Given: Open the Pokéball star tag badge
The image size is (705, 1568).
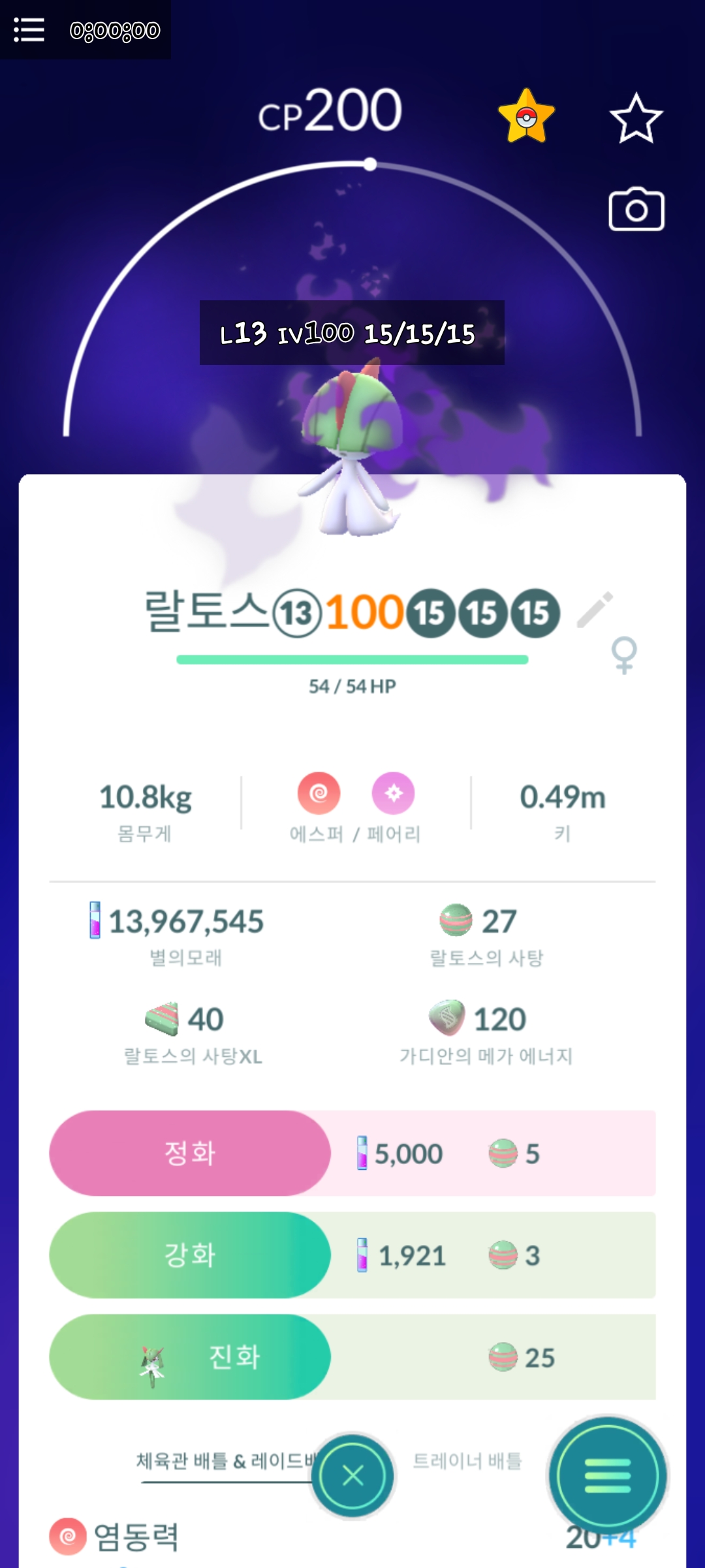Looking at the screenshot, I should 526,117.
